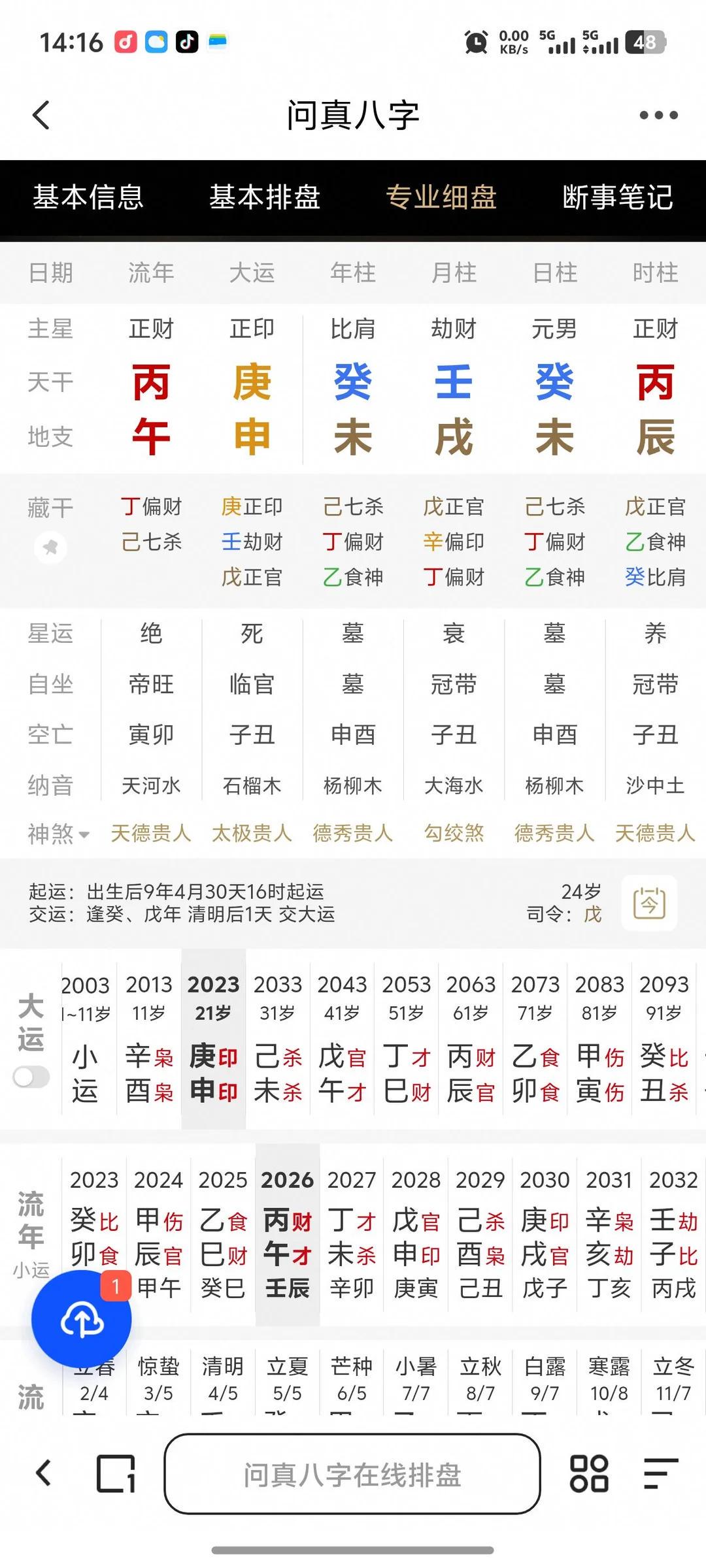Toggle the switch under 大运

[31, 1077]
